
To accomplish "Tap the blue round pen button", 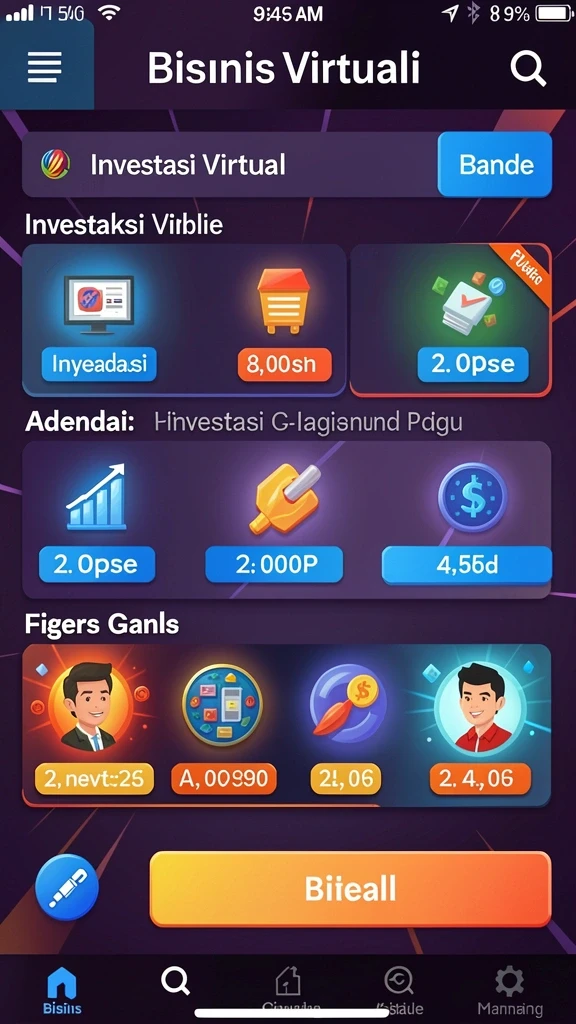I will point(67,888).
